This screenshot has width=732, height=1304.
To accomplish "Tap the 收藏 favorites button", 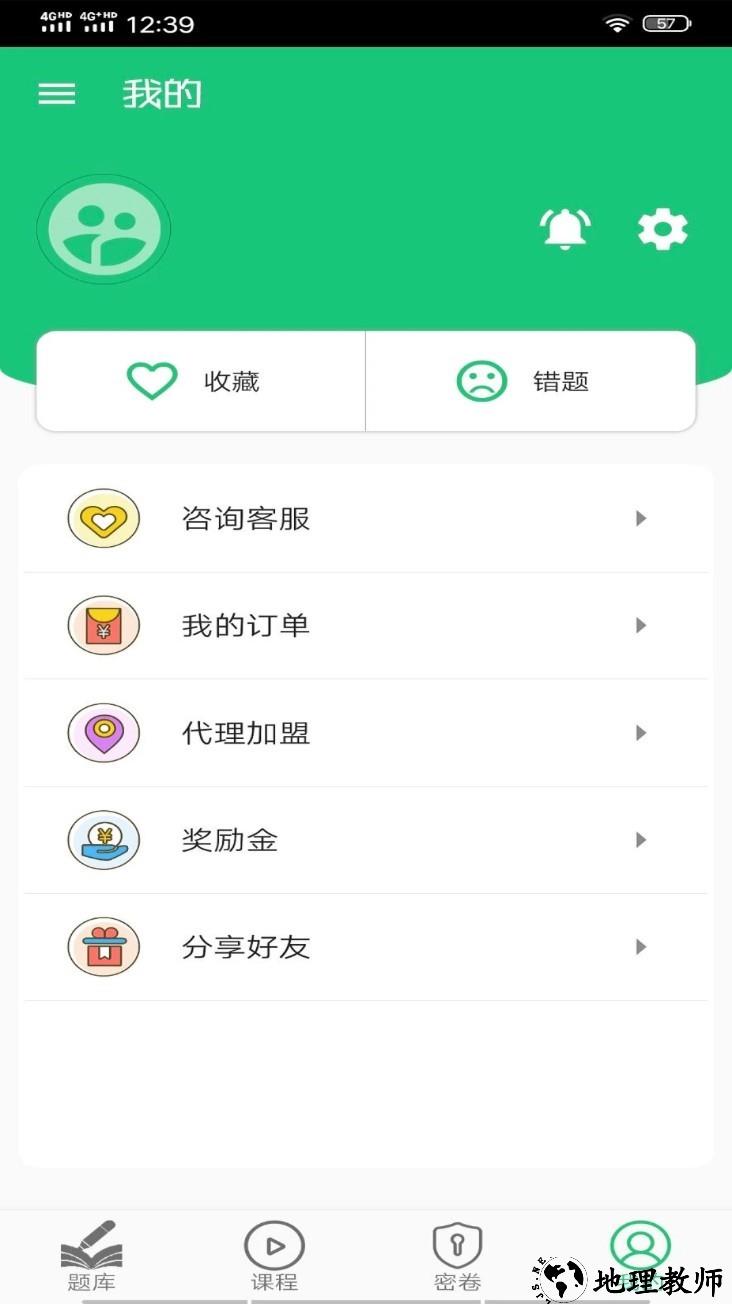I will [x=200, y=380].
